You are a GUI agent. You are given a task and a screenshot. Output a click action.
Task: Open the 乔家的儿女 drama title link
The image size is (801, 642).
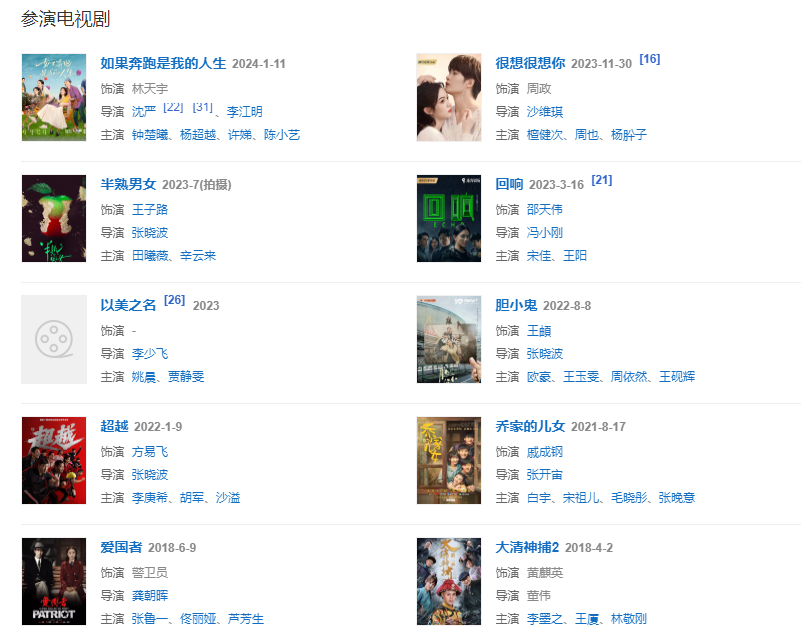530,426
